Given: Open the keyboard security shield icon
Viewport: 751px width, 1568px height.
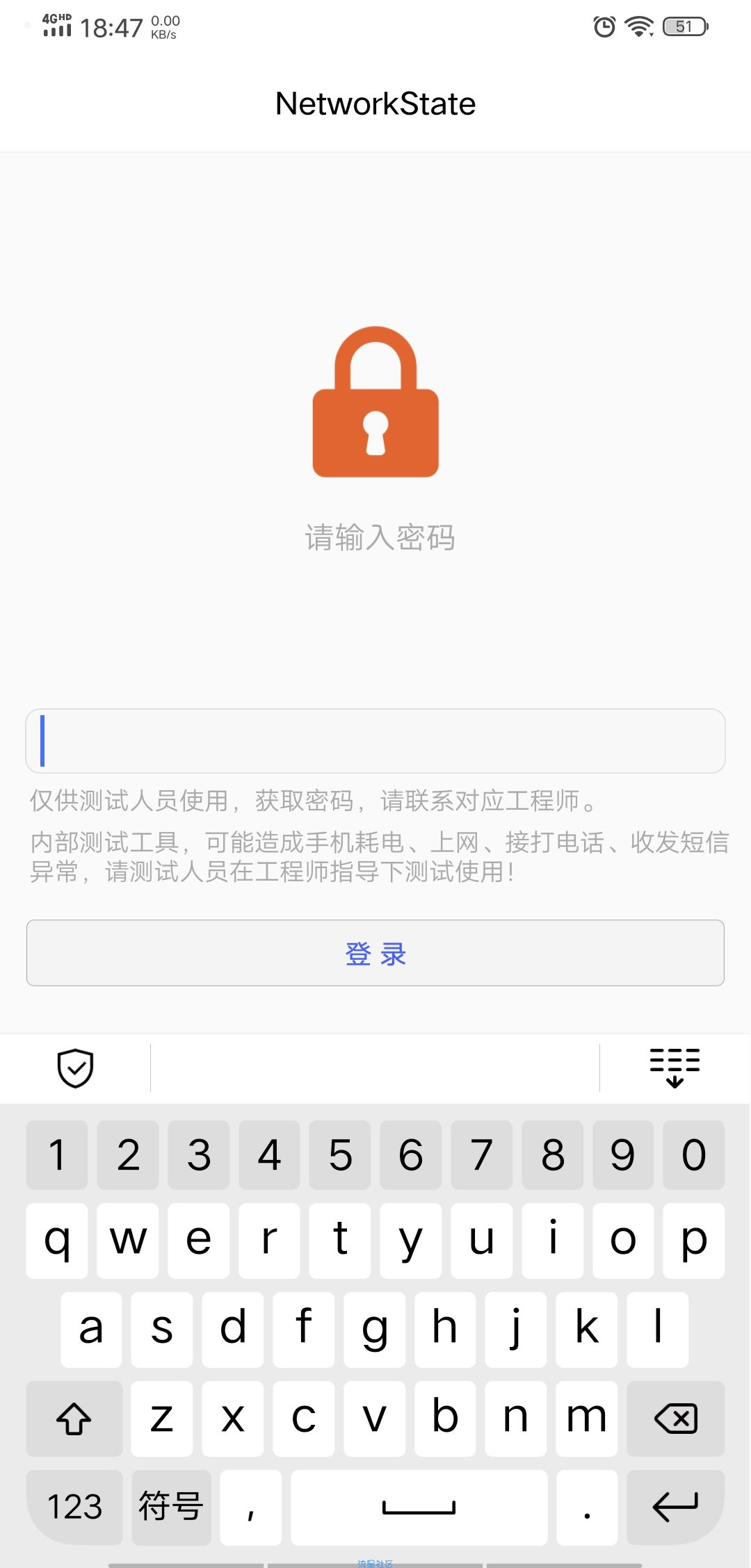Looking at the screenshot, I should [x=75, y=1068].
